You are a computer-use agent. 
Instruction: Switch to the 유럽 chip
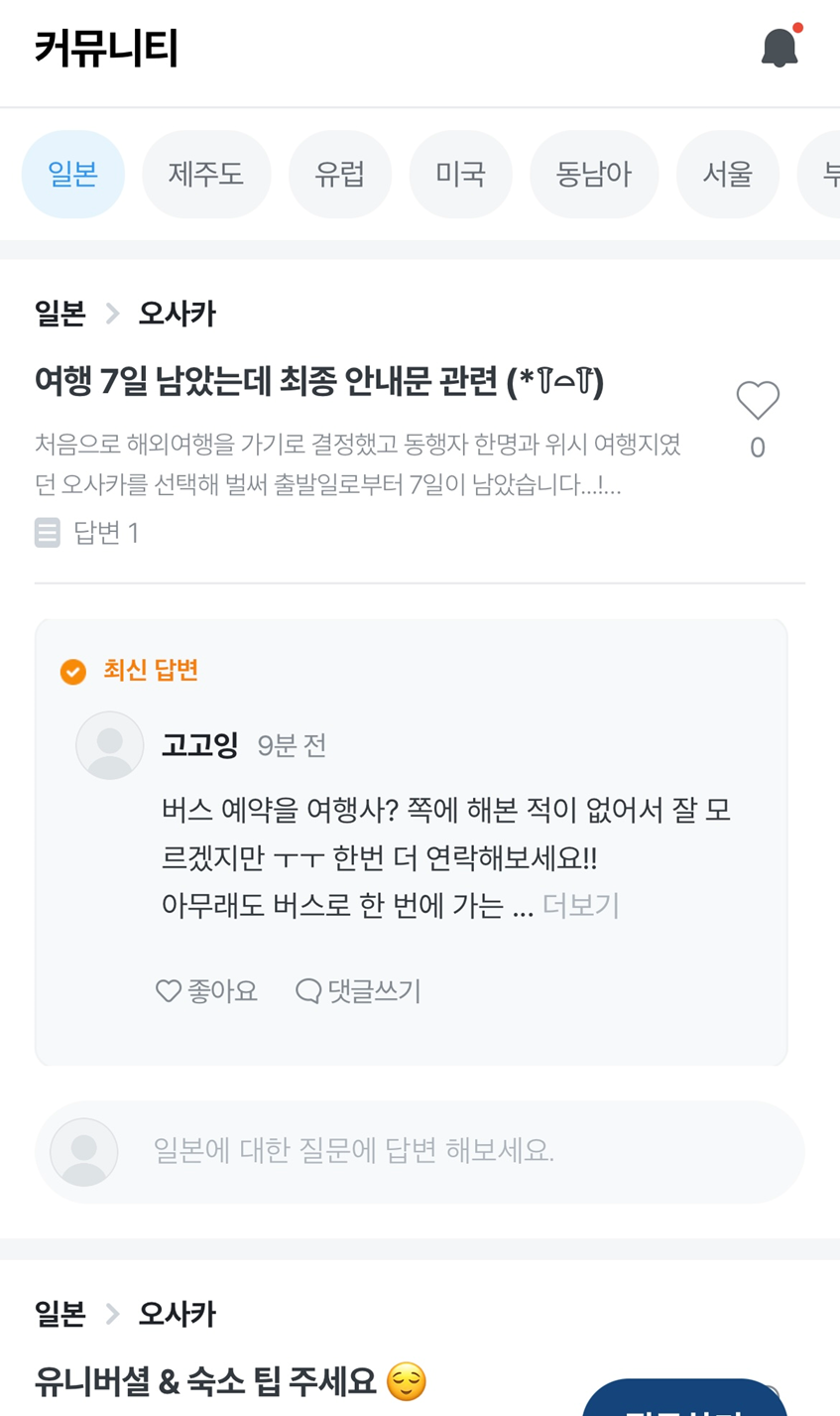340,175
